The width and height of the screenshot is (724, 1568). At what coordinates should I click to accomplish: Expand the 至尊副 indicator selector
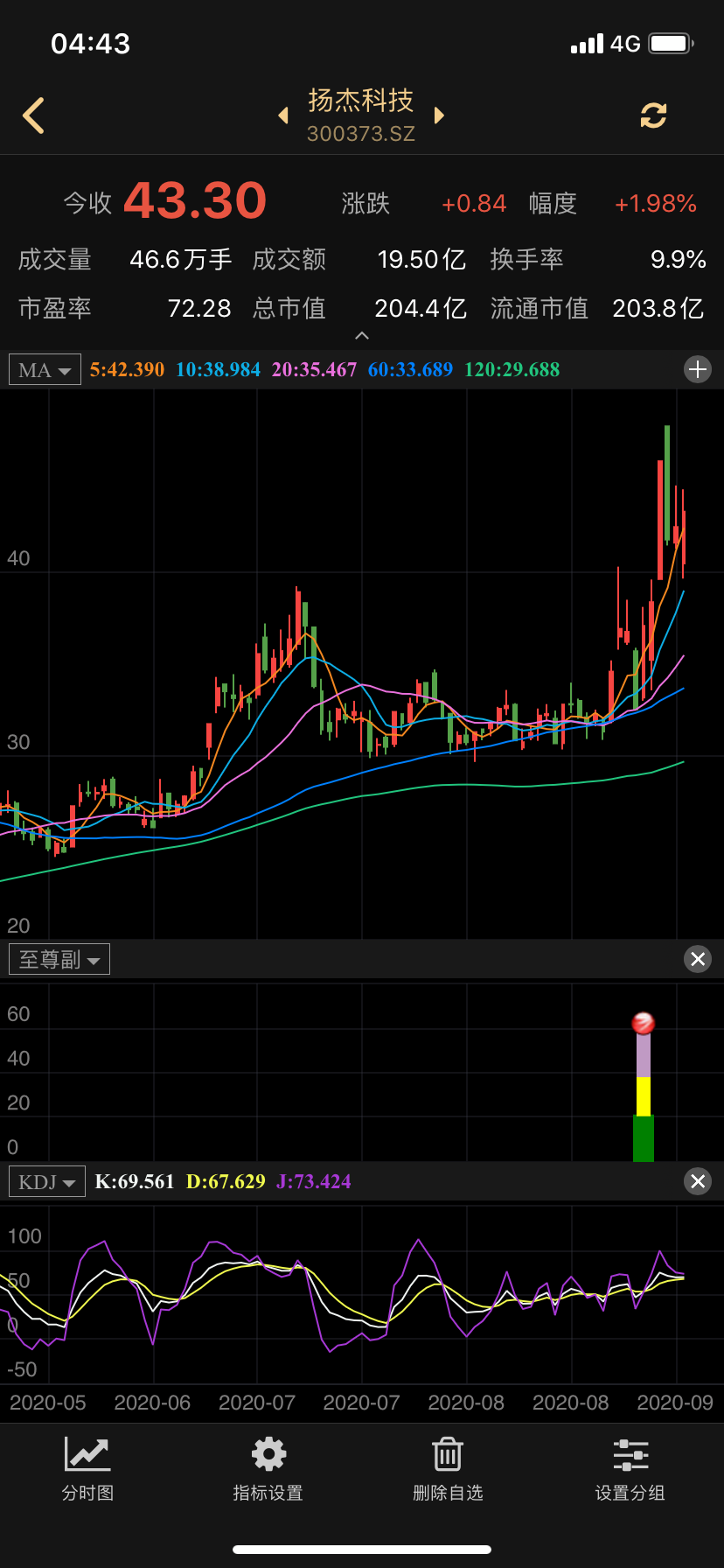pos(59,959)
